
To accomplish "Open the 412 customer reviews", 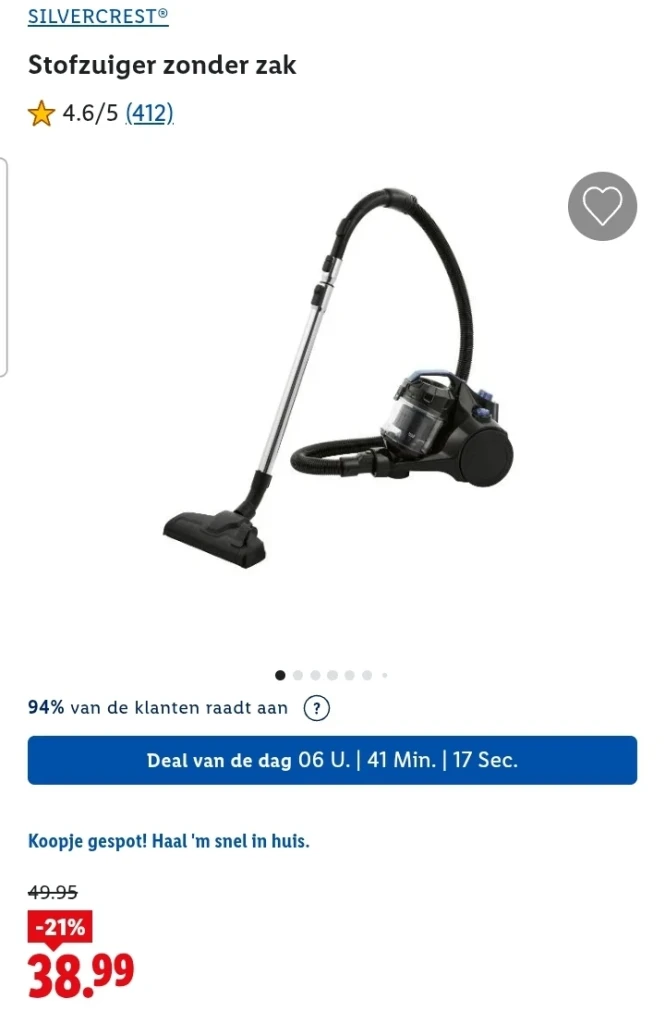I will (x=150, y=114).
